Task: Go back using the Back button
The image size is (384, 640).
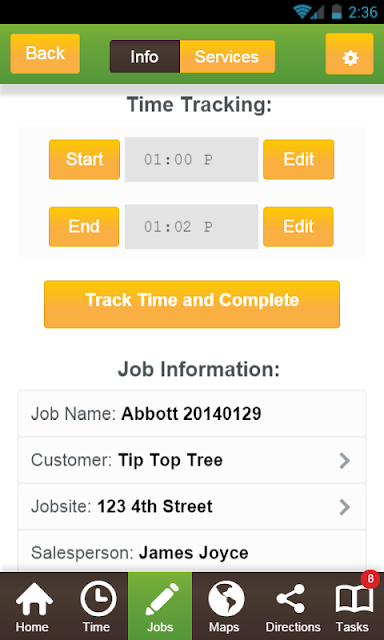Action: pos(45,53)
